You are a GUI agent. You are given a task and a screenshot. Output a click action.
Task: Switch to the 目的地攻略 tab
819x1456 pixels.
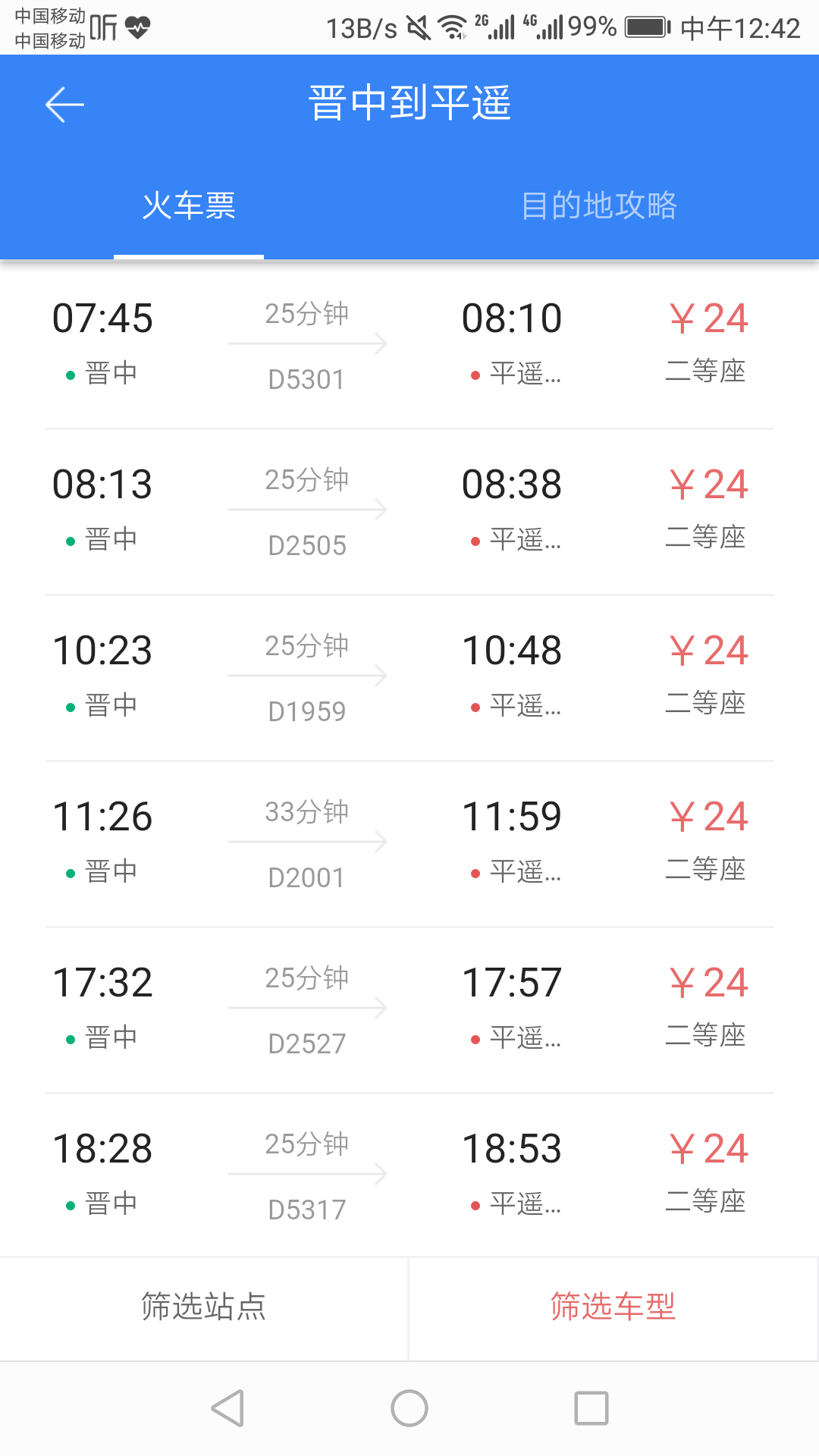599,206
